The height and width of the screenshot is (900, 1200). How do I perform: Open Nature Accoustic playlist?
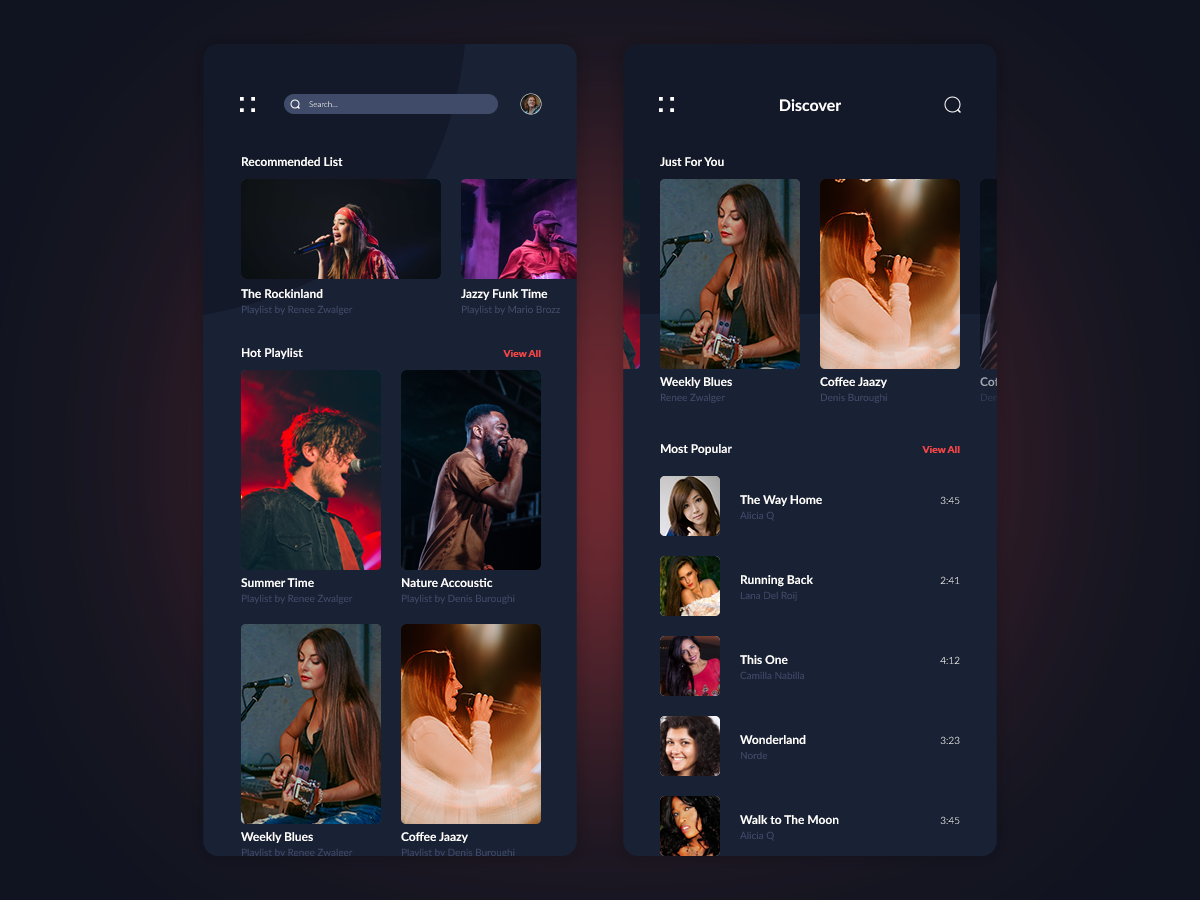coord(471,470)
